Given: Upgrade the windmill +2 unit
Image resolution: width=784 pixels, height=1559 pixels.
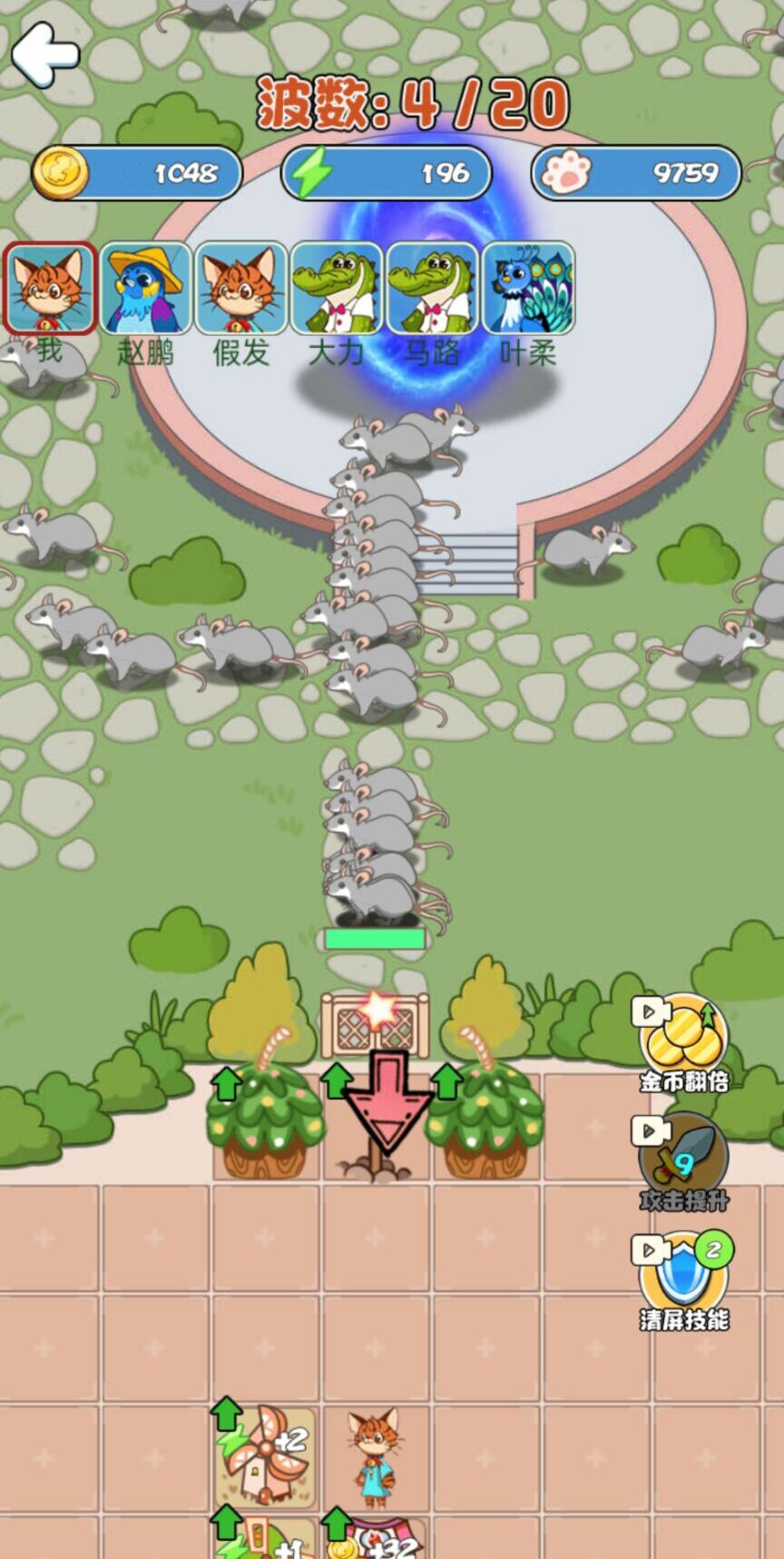Looking at the screenshot, I should pos(266,1453).
